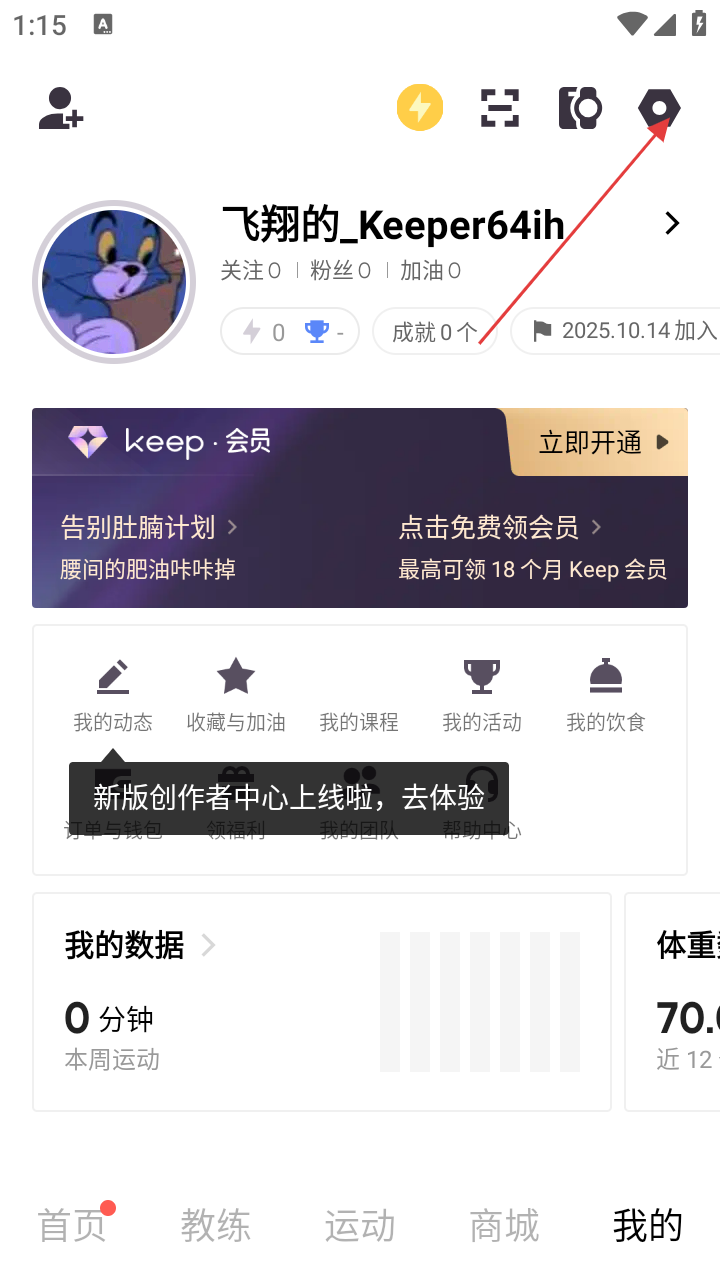Open 我的活动 shortcut
This screenshot has height=1280, width=720.
pos(482,694)
